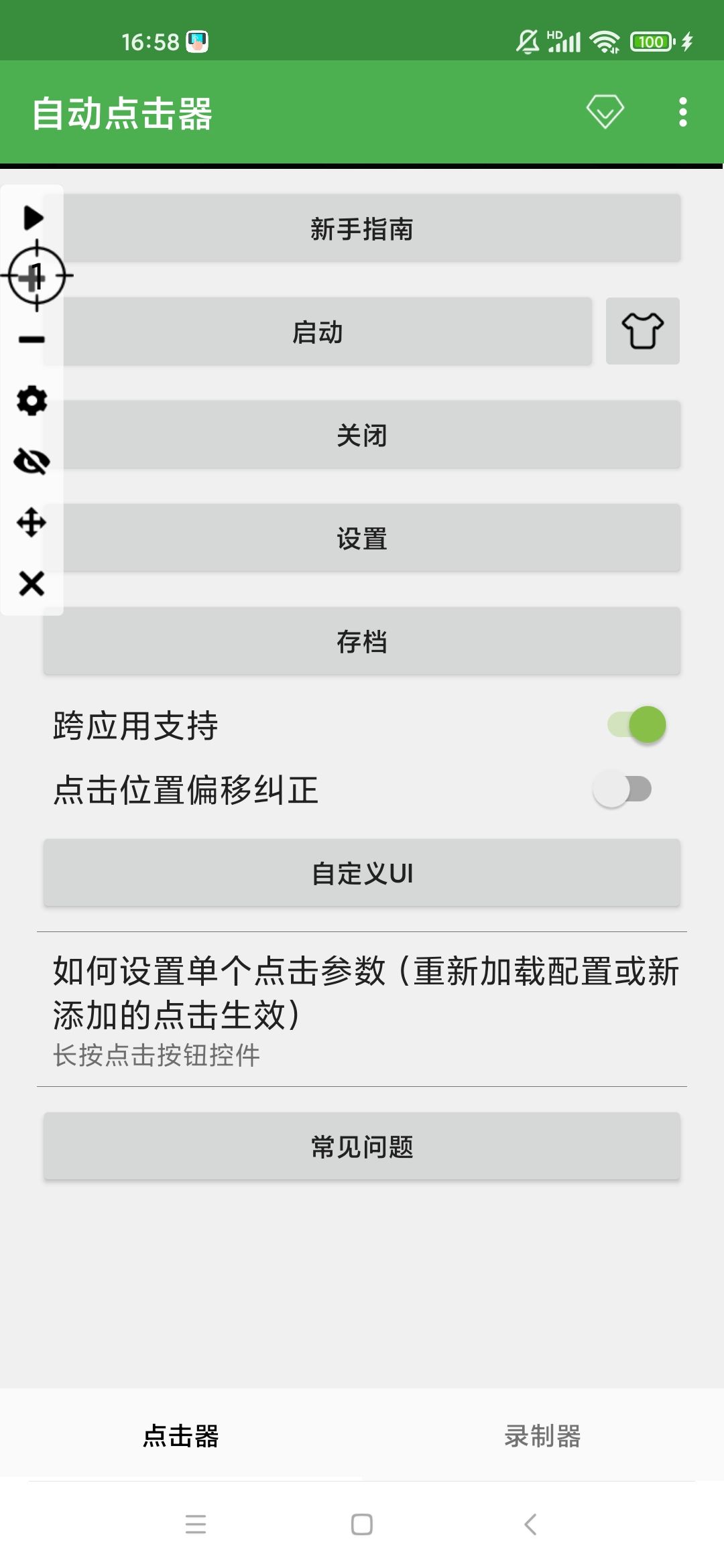Image resolution: width=724 pixels, height=1568 pixels.
Task: Tap the minus icon to remove a click point
Action: click(x=31, y=339)
